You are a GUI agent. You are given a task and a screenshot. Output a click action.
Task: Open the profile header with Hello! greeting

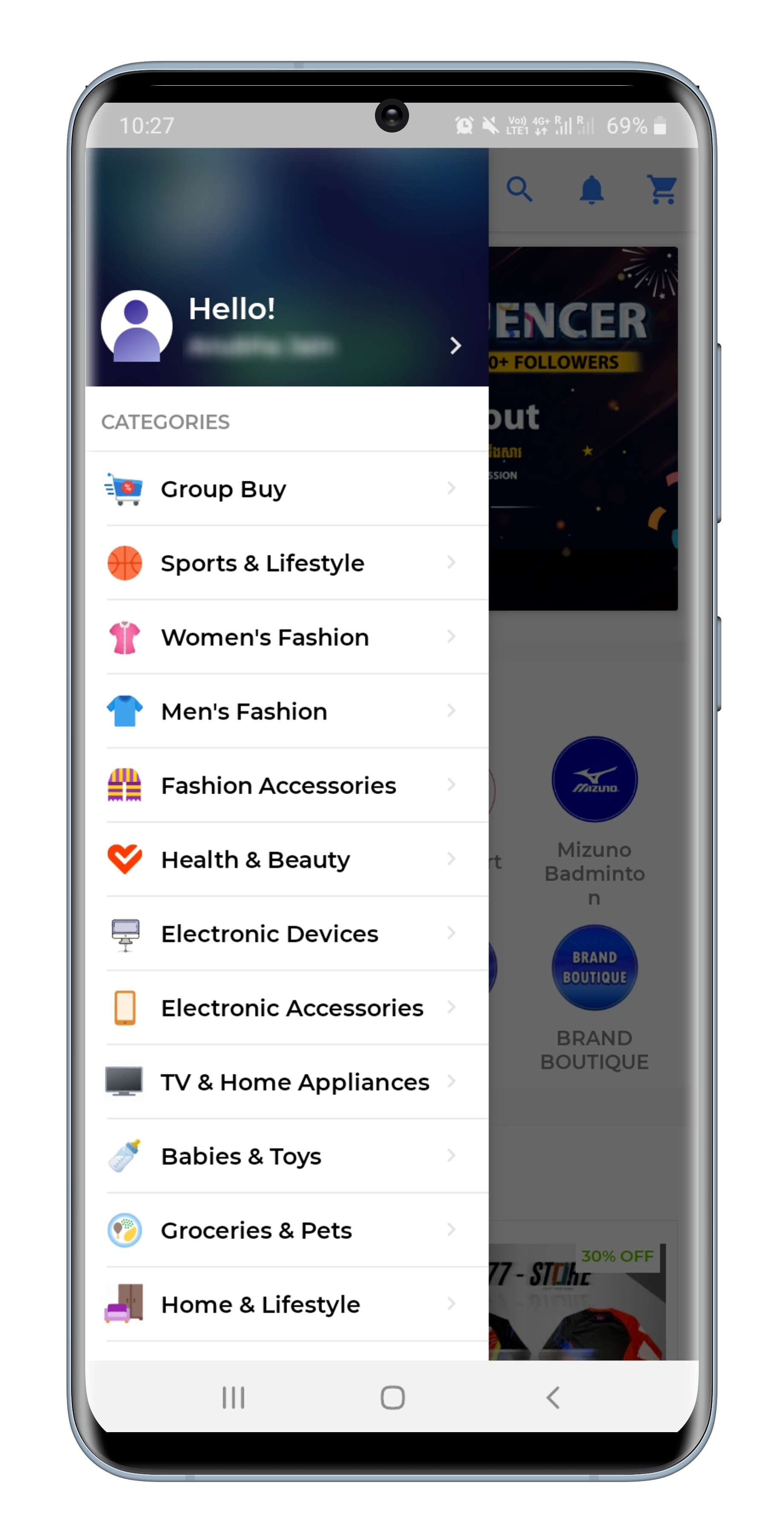pos(286,326)
